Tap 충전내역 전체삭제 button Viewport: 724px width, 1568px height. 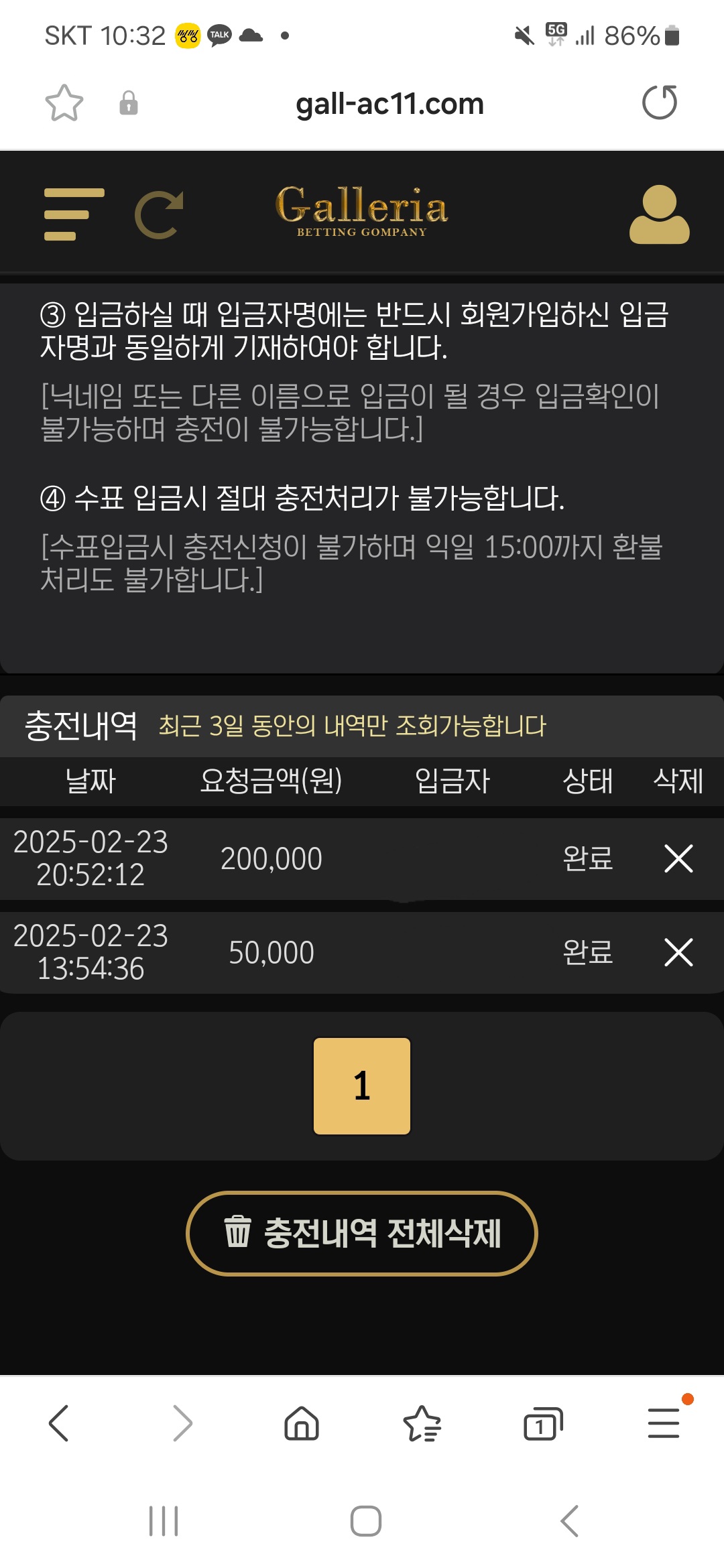click(362, 1234)
